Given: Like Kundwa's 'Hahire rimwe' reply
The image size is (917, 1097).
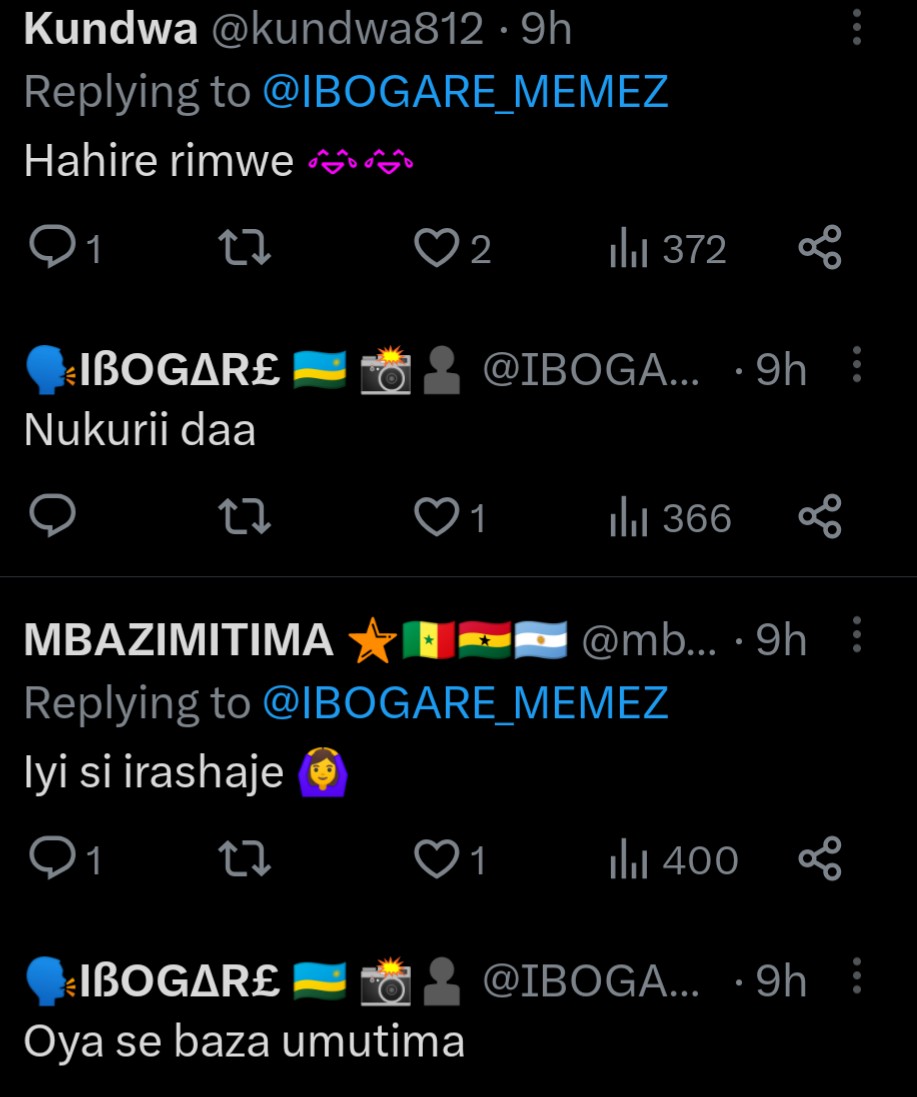Looking at the screenshot, I should [x=436, y=248].
